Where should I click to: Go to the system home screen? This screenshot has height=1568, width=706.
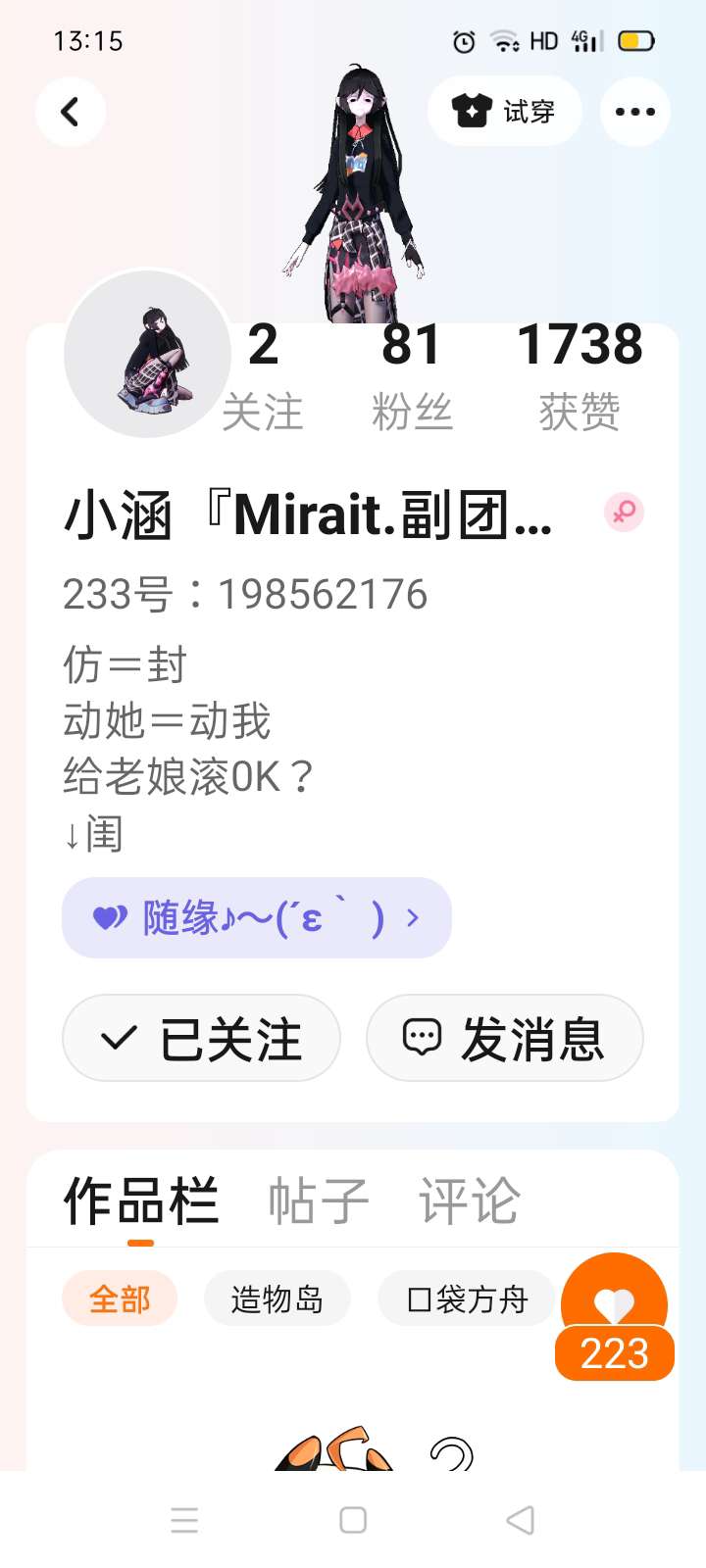[x=353, y=1520]
